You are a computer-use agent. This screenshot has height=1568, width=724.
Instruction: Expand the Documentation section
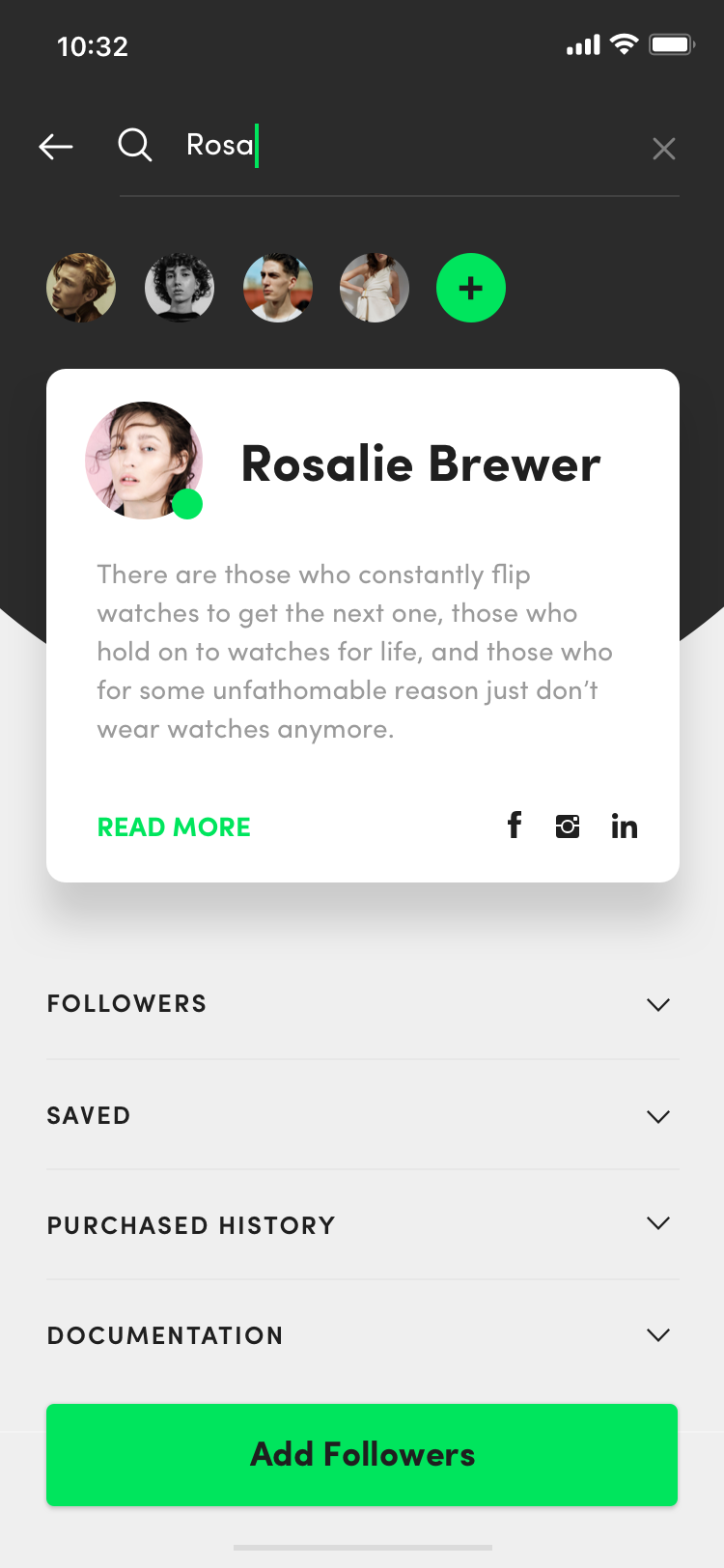click(x=363, y=1335)
